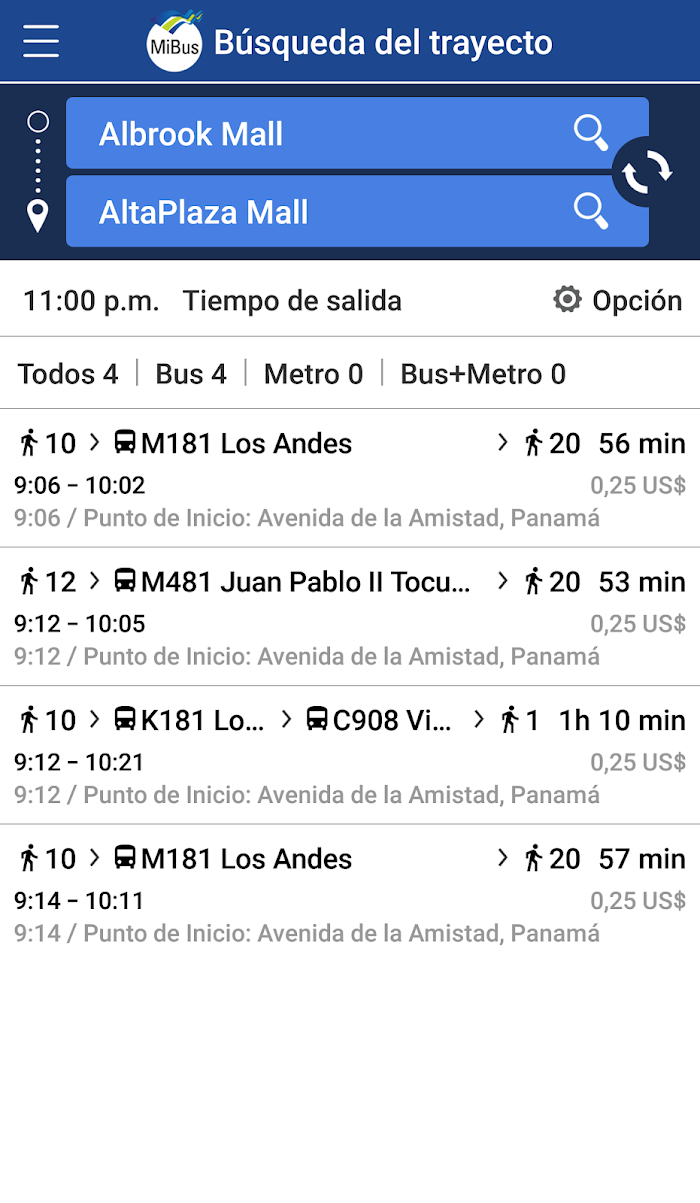Open the 9:06 M181 Los Andes route
The image size is (700, 1203).
(x=350, y=478)
